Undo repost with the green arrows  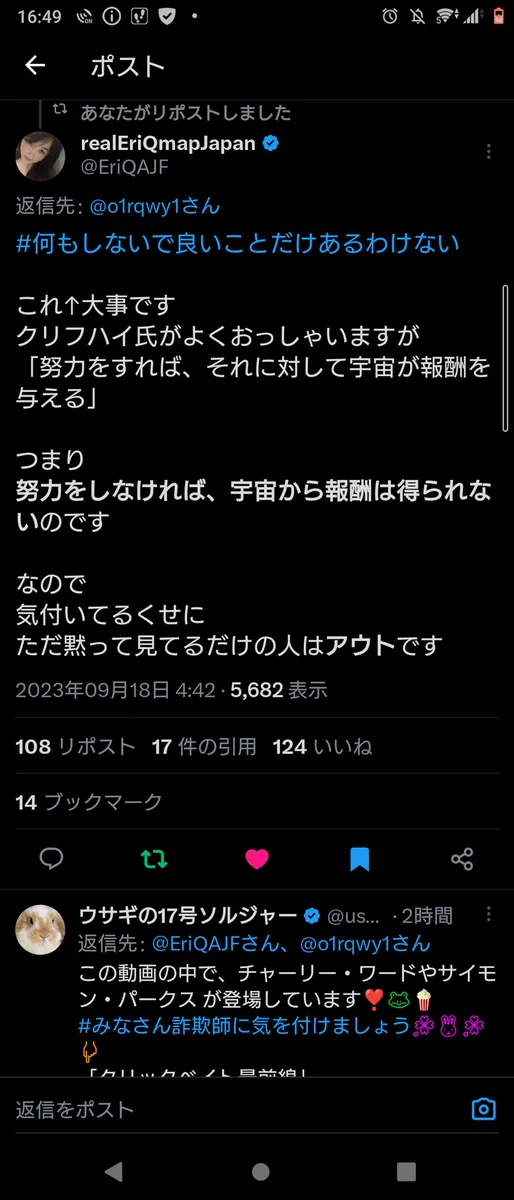(x=154, y=858)
